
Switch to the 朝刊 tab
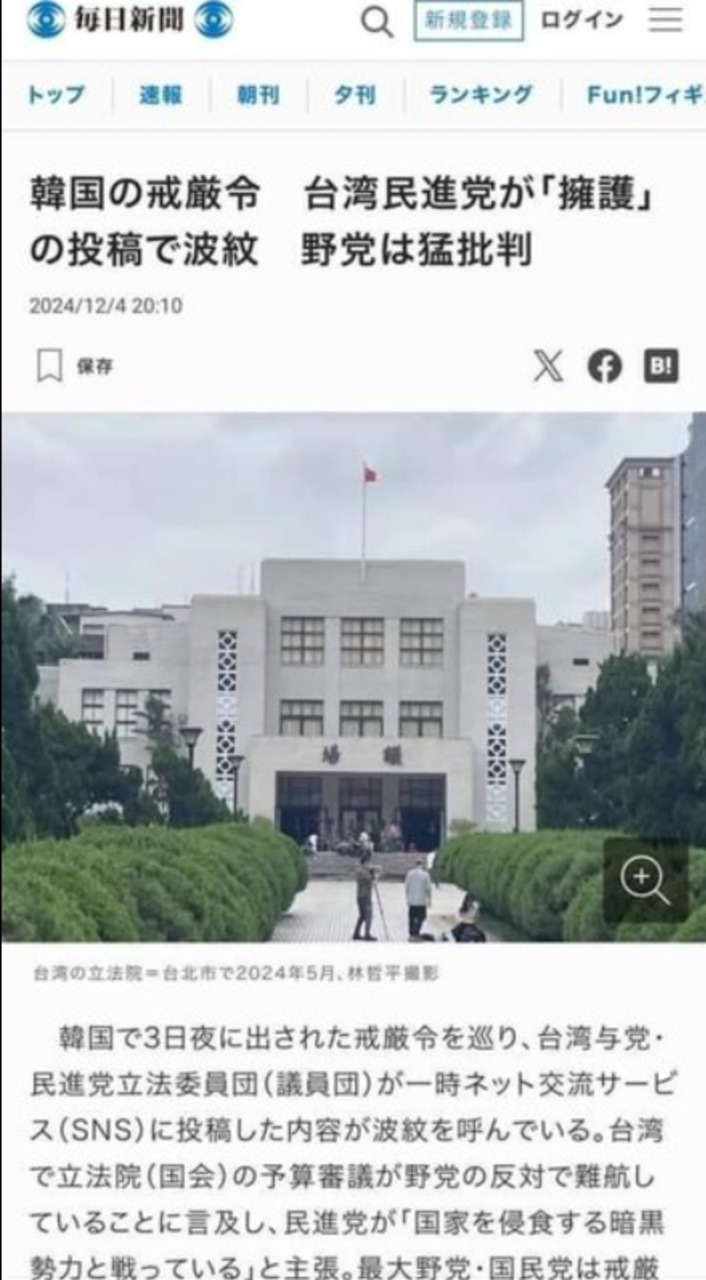click(x=258, y=95)
